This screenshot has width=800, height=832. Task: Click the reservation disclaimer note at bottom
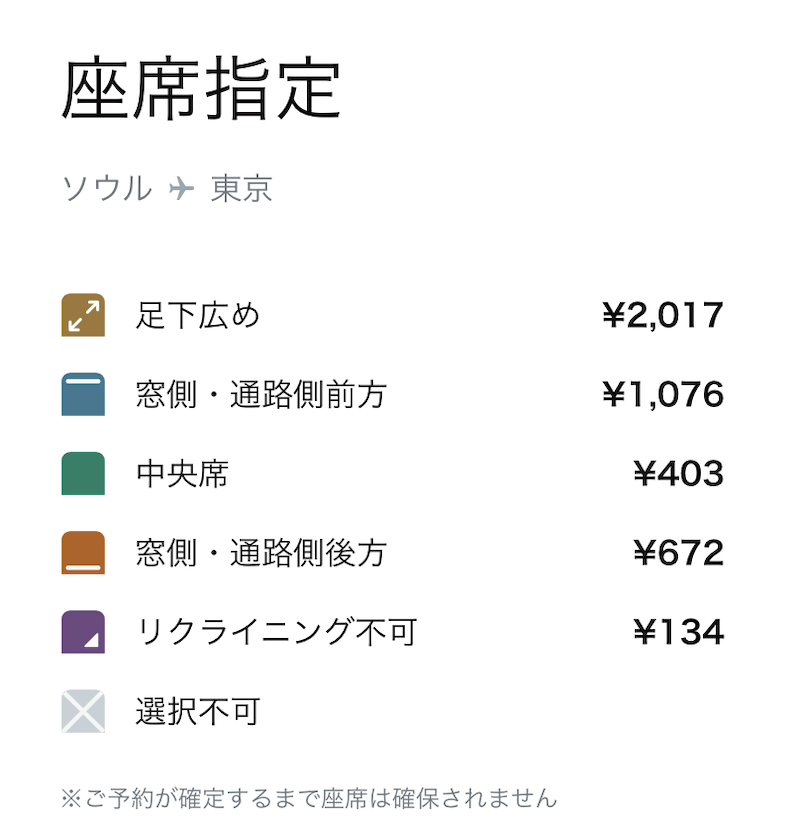pos(310,798)
